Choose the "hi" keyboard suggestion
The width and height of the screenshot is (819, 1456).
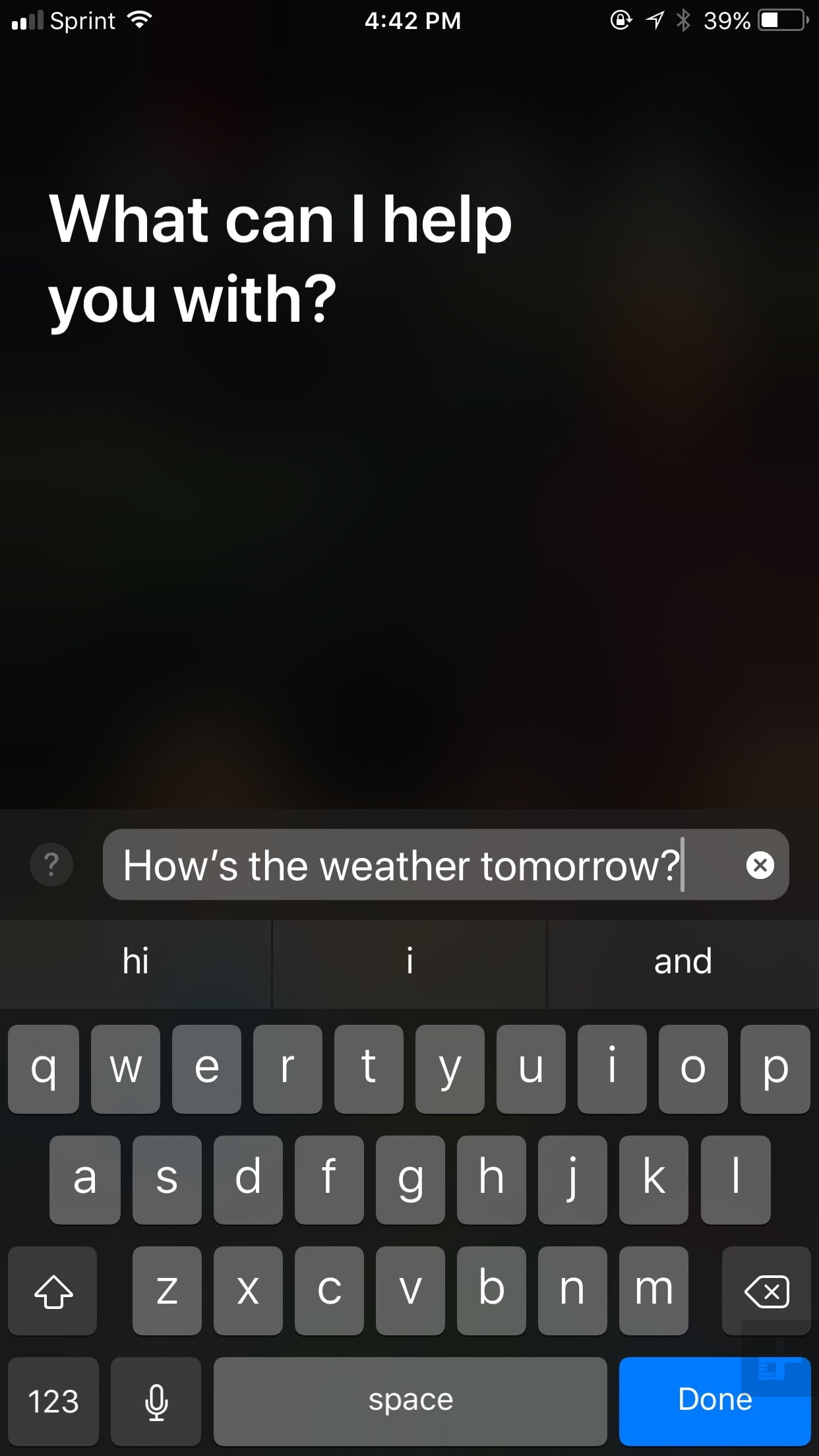(x=136, y=961)
